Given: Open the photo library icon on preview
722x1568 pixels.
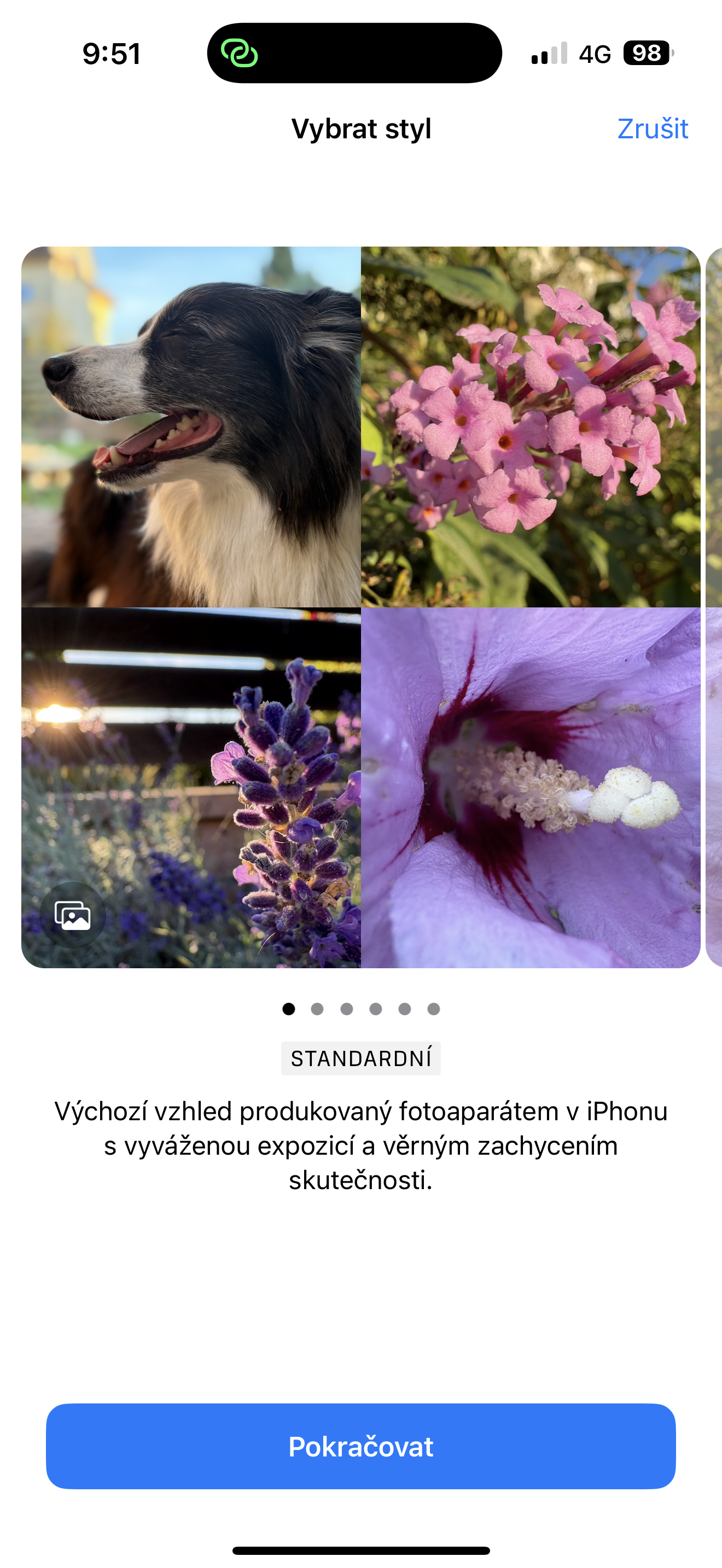Looking at the screenshot, I should point(72,915).
